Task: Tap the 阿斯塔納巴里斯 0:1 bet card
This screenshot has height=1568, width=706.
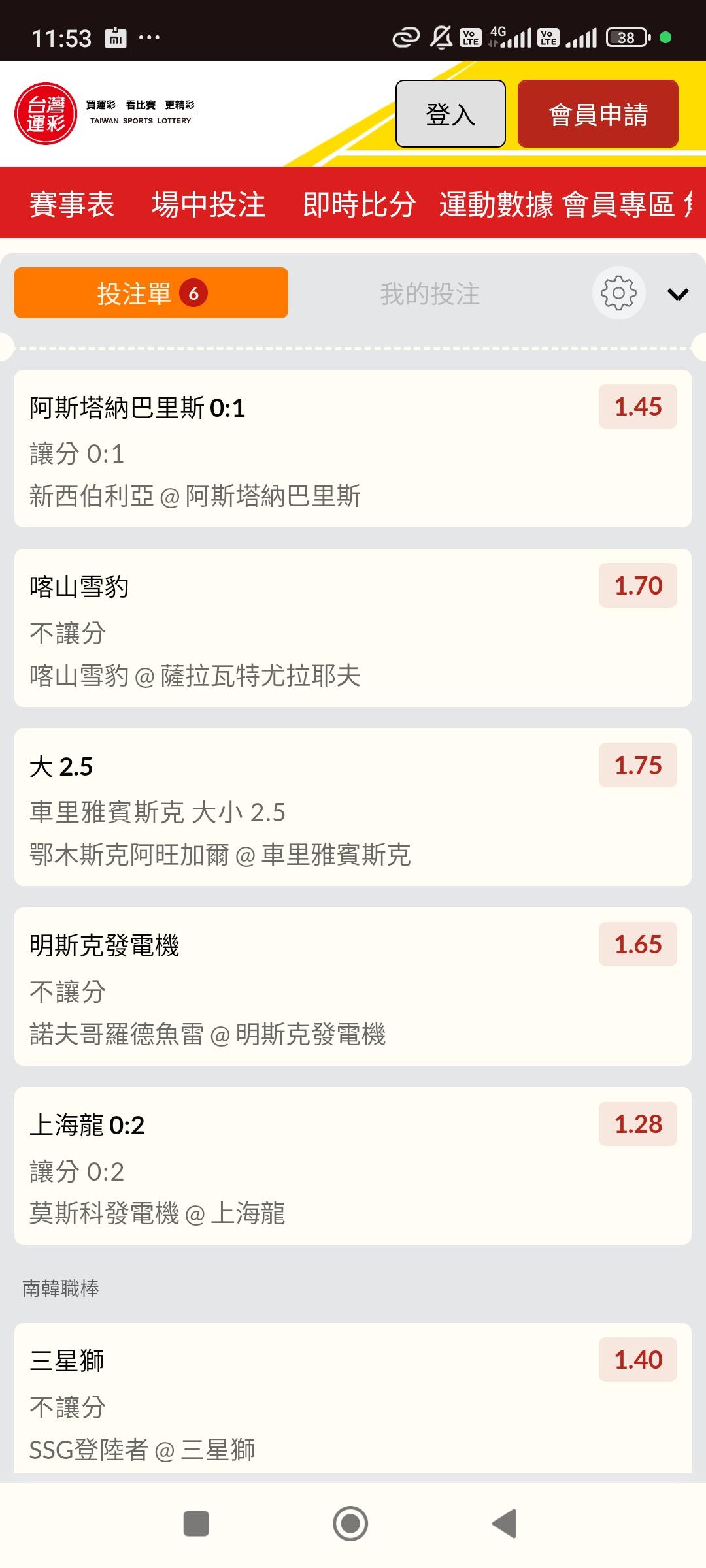Action: [x=353, y=448]
